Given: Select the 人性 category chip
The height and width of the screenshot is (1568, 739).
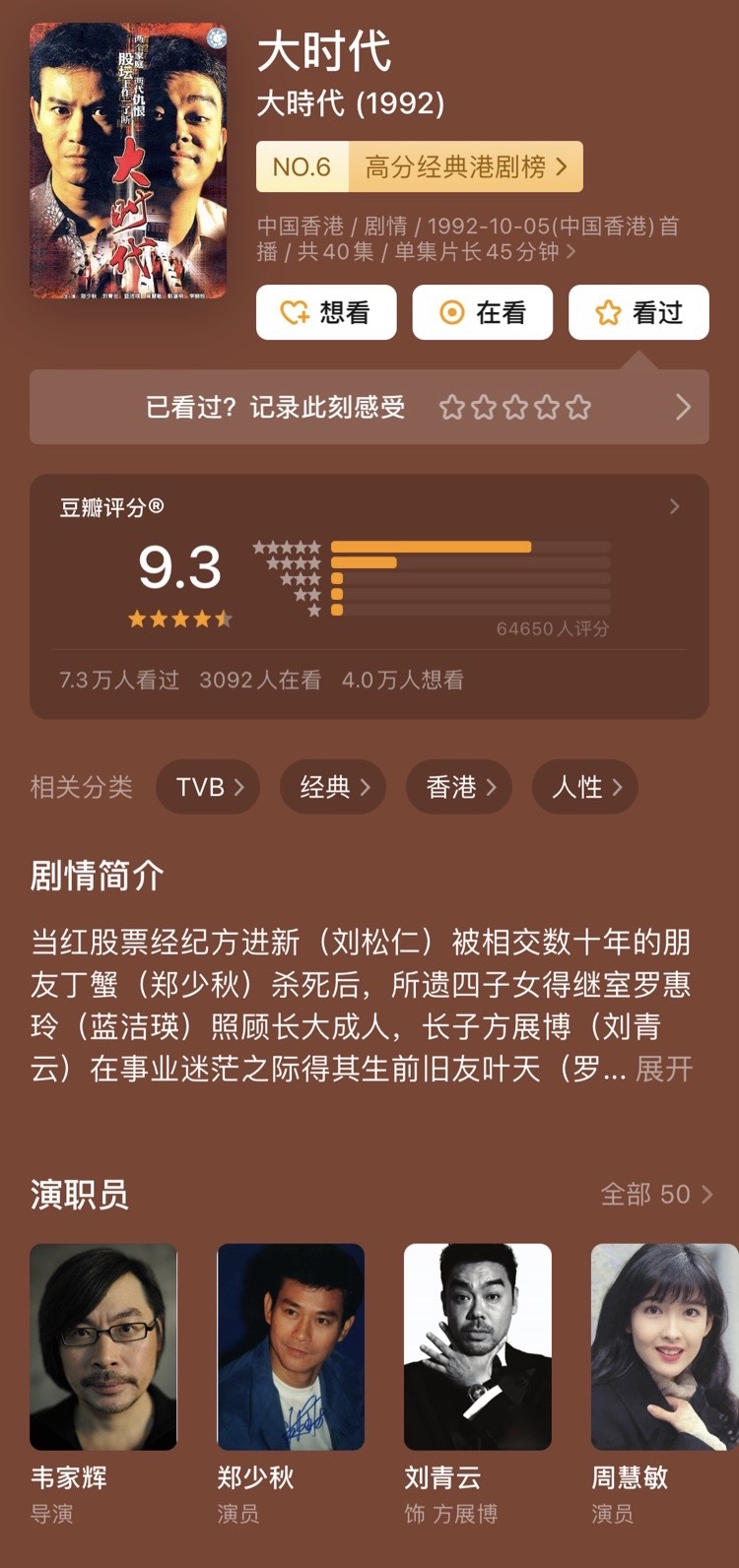Looking at the screenshot, I should (x=585, y=787).
